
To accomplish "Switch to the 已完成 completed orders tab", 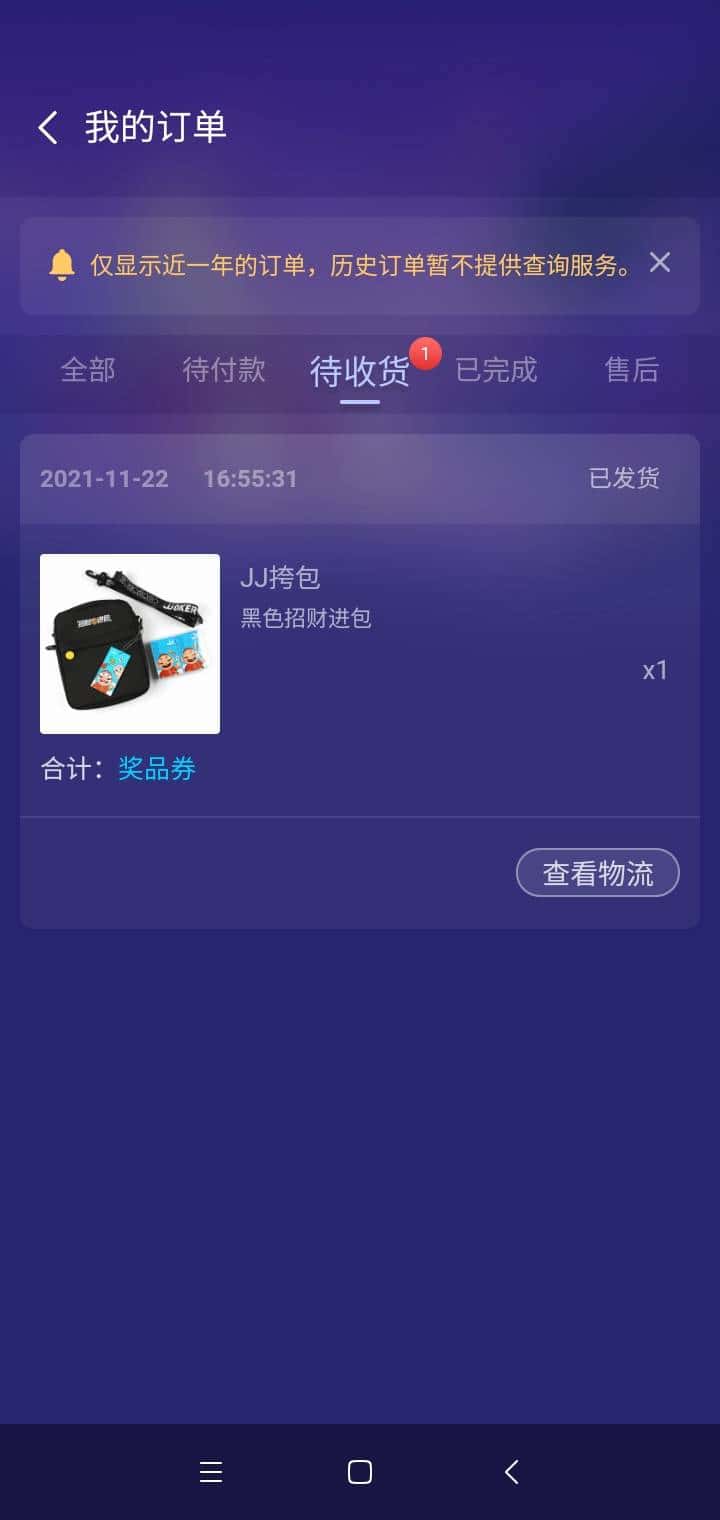I will 496,370.
